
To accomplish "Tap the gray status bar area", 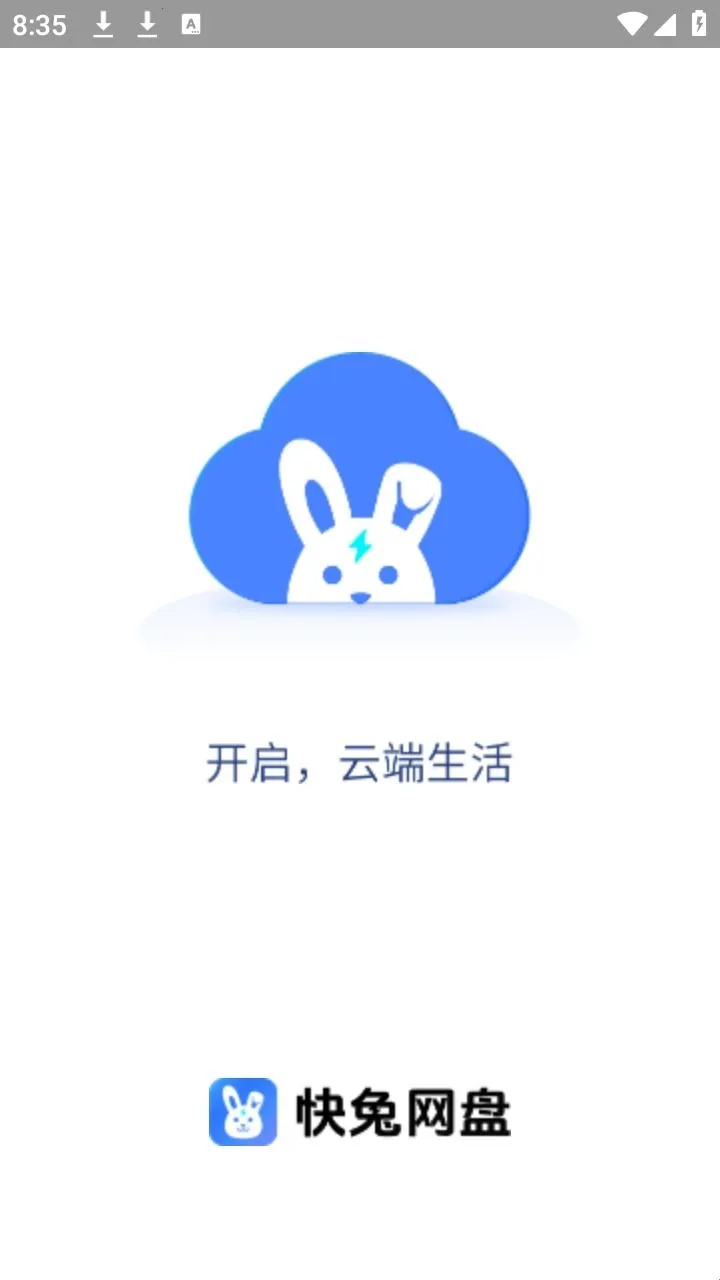I will tap(400, 23).
